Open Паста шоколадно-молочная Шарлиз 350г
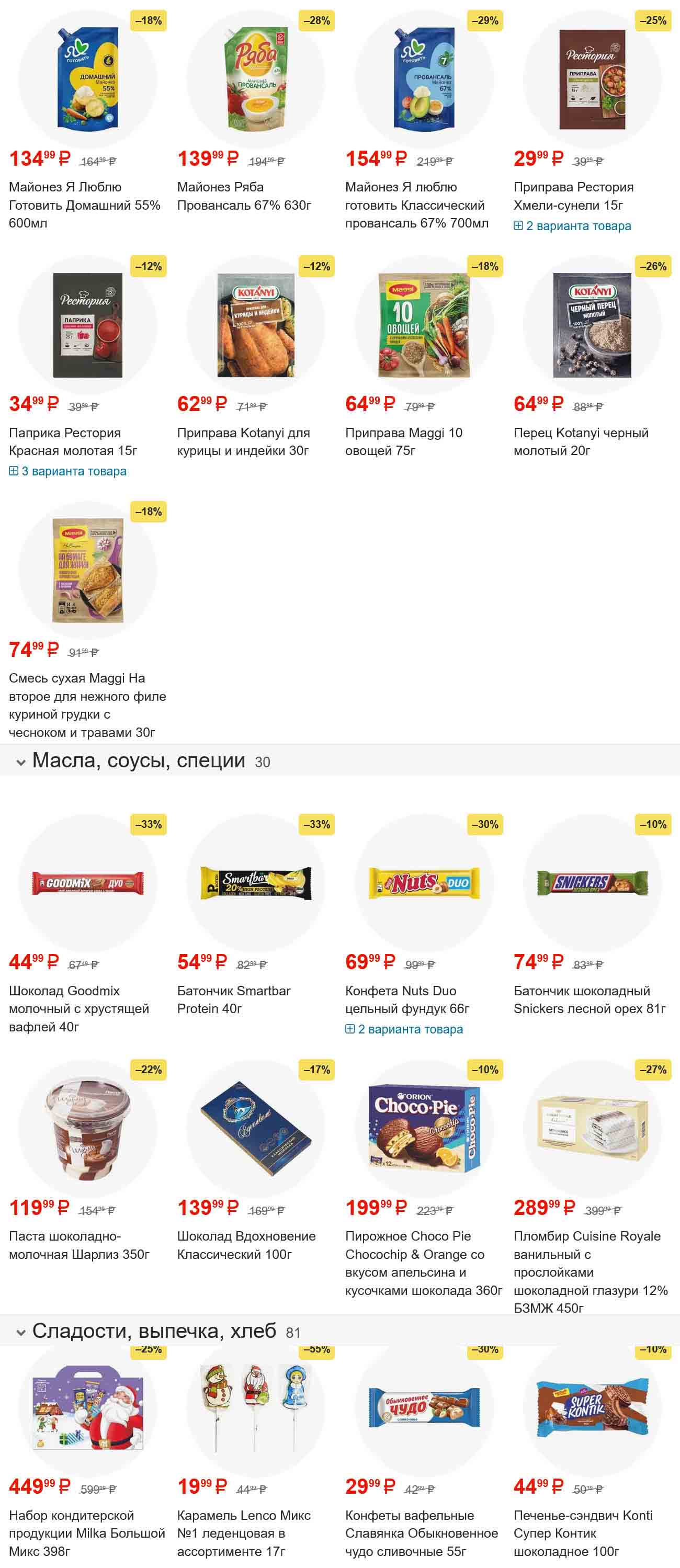Image resolution: width=680 pixels, height=1568 pixels. pyautogui.click(x=78, y=1245)
